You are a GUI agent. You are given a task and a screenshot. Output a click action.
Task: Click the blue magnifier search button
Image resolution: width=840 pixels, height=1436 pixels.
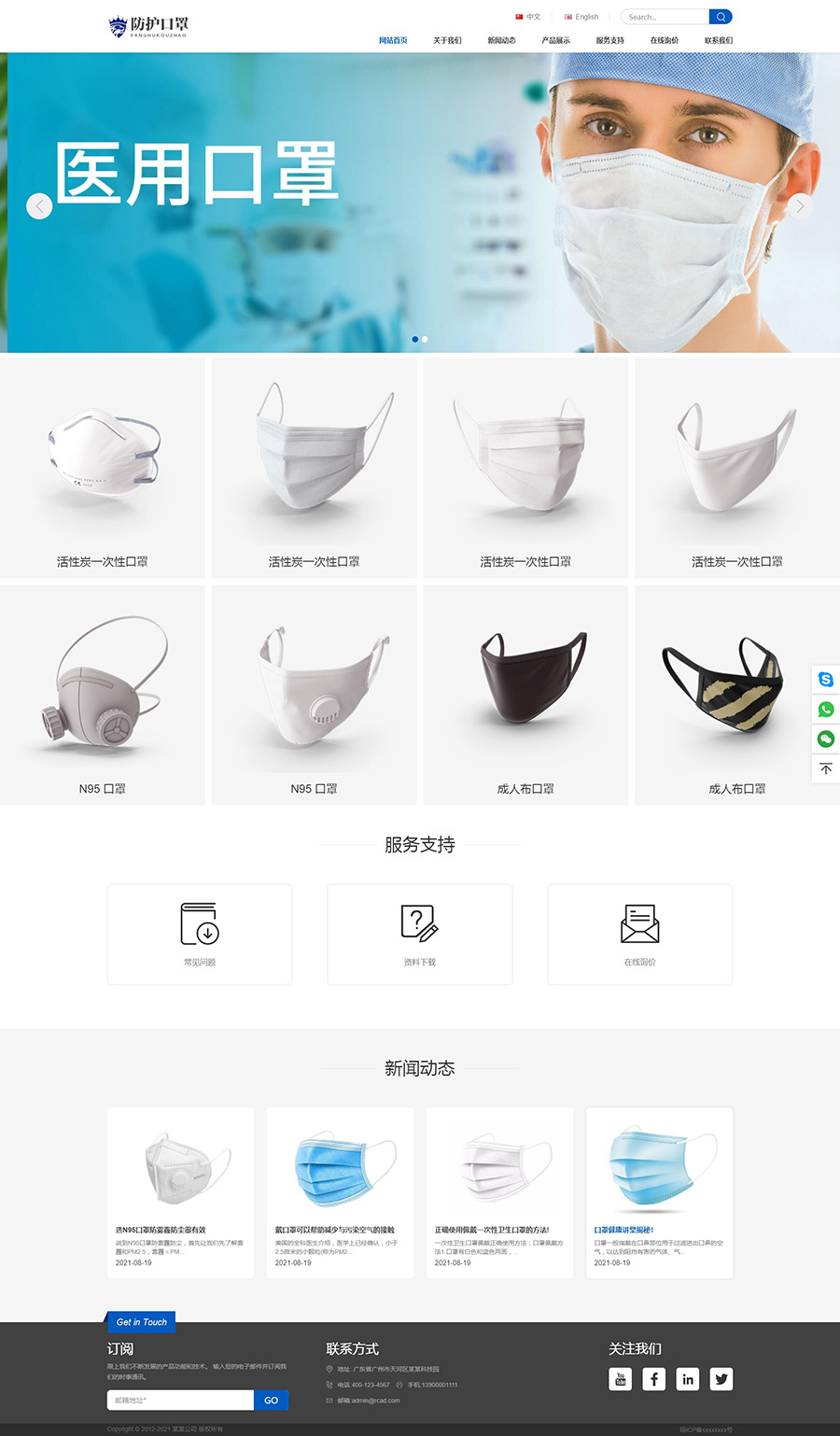click(x=721, y=17)
